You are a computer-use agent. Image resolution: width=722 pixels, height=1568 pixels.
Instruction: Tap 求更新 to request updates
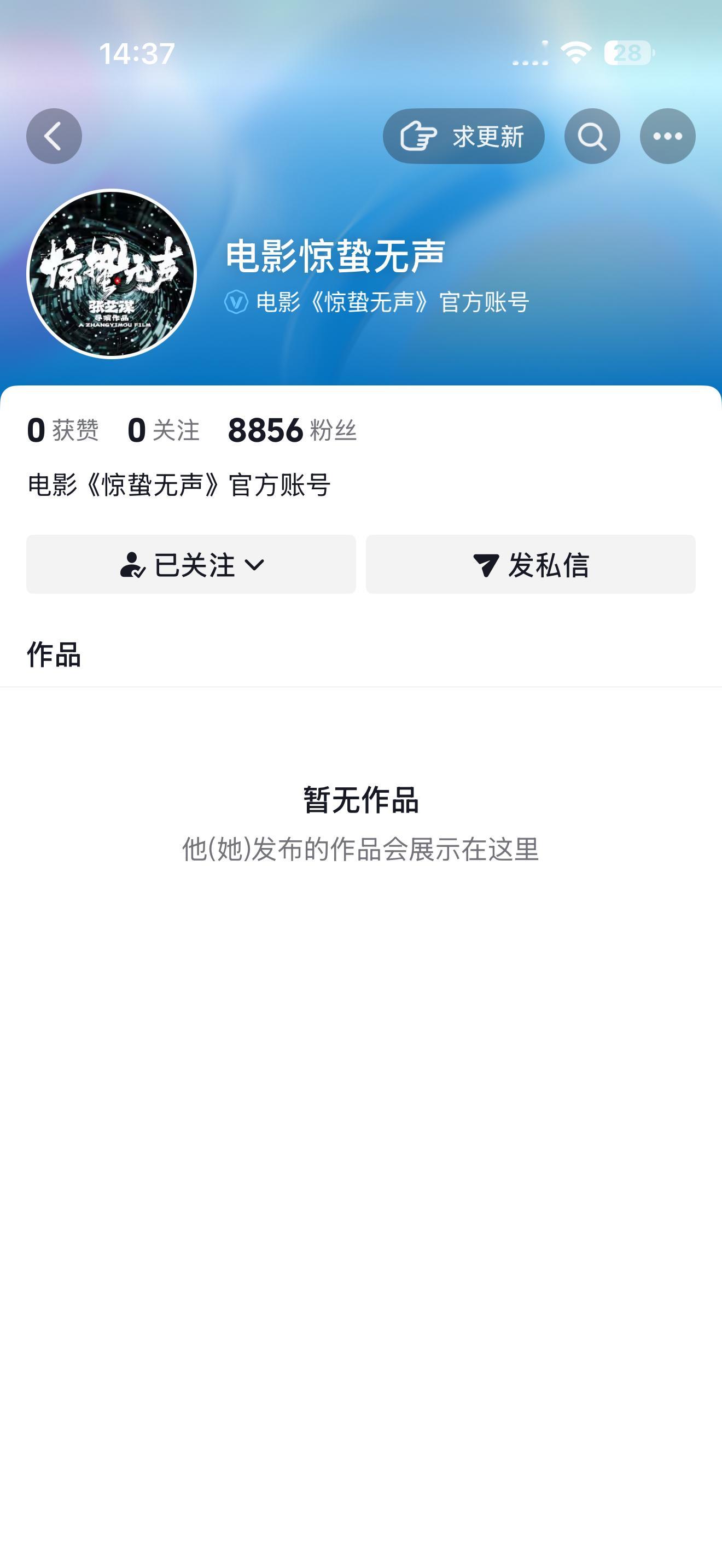(x=465, y=136)
